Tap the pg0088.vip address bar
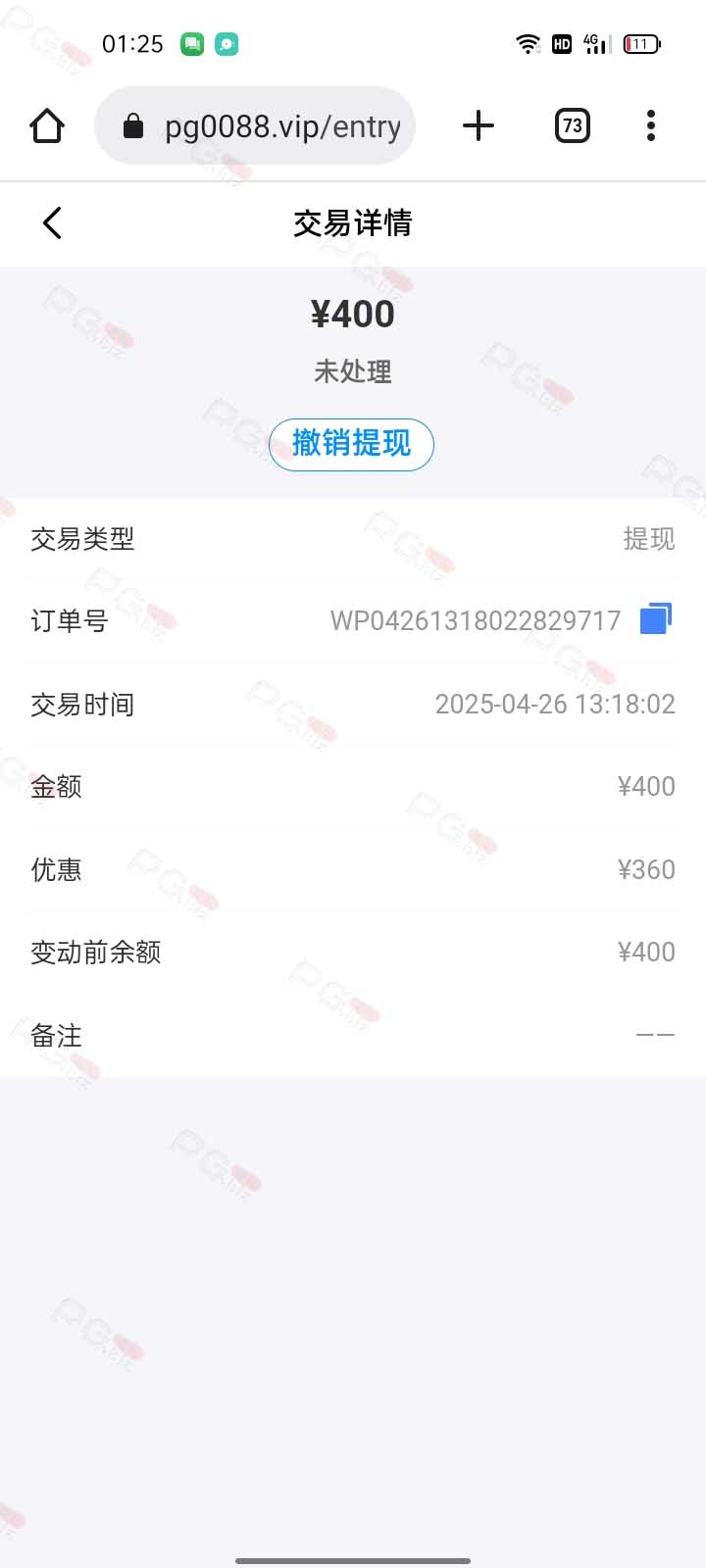 (x=255, y=125)
